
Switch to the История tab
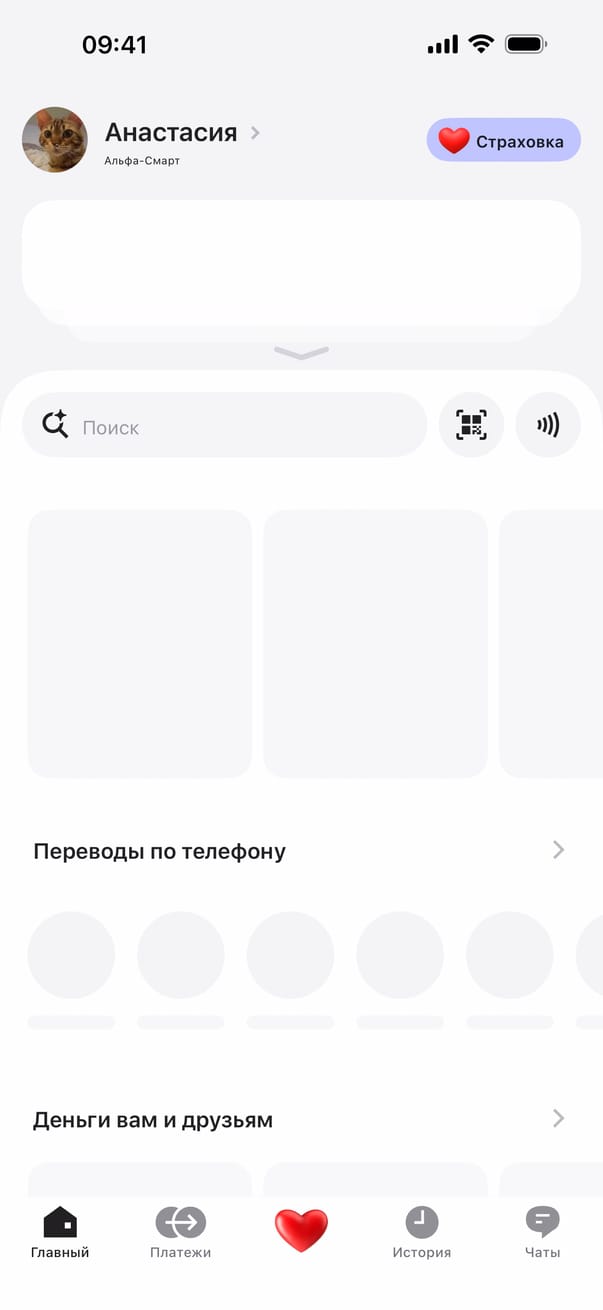(x=421, y=1232)
